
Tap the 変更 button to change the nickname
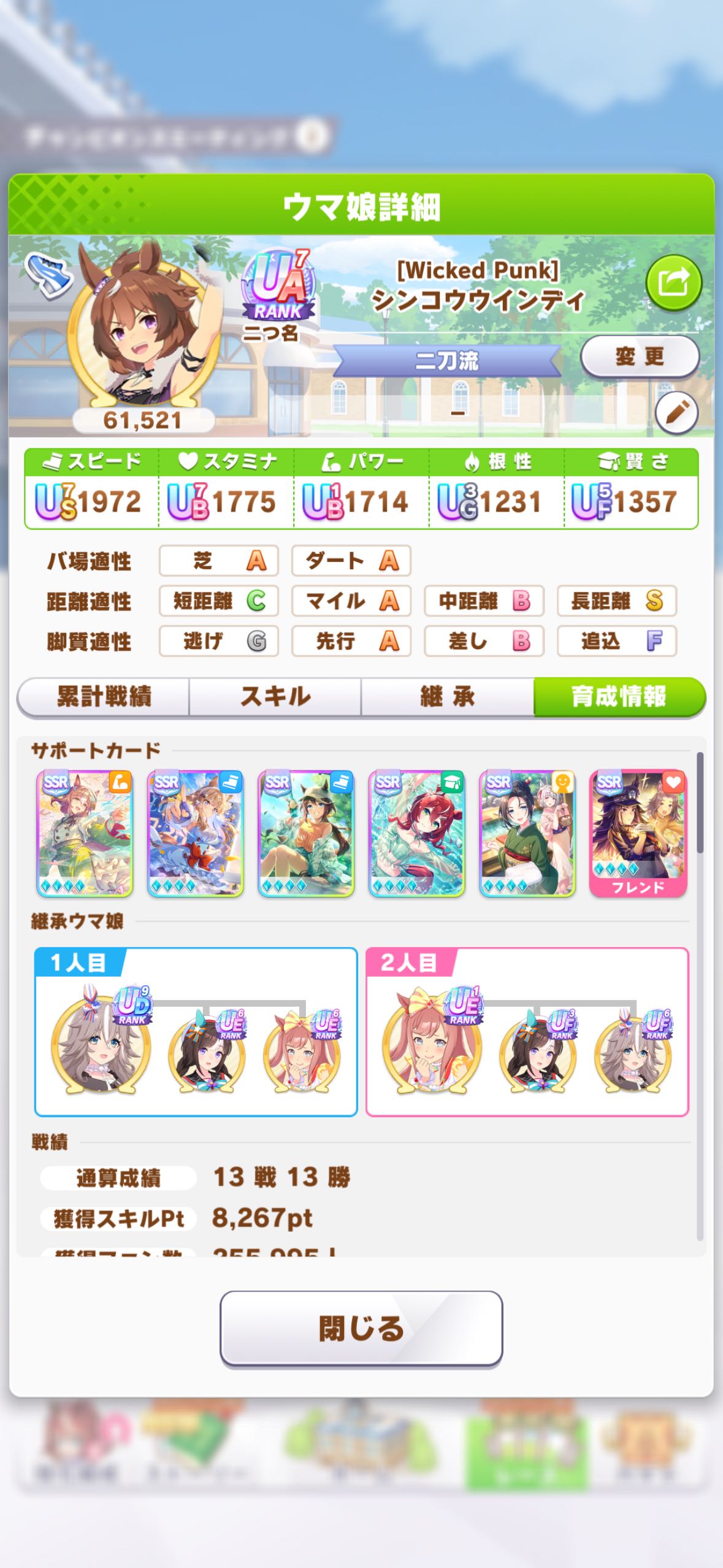coord(639,356)
